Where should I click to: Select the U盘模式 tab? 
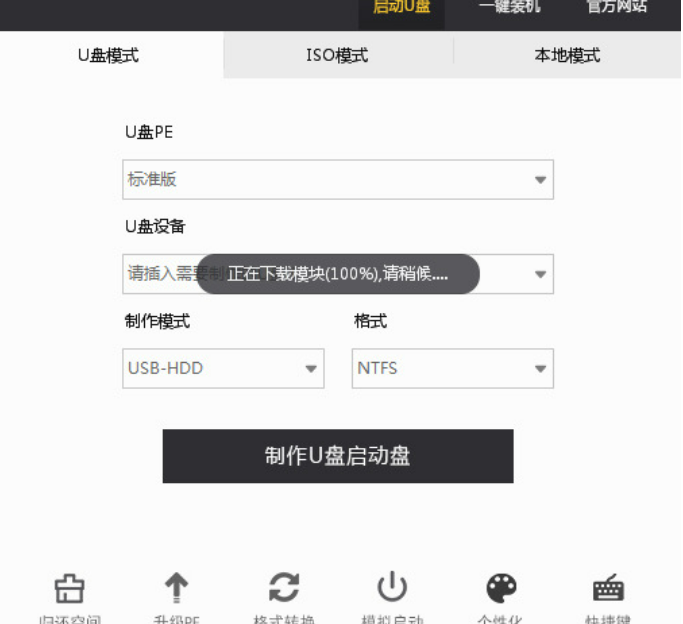click(108, 56)
